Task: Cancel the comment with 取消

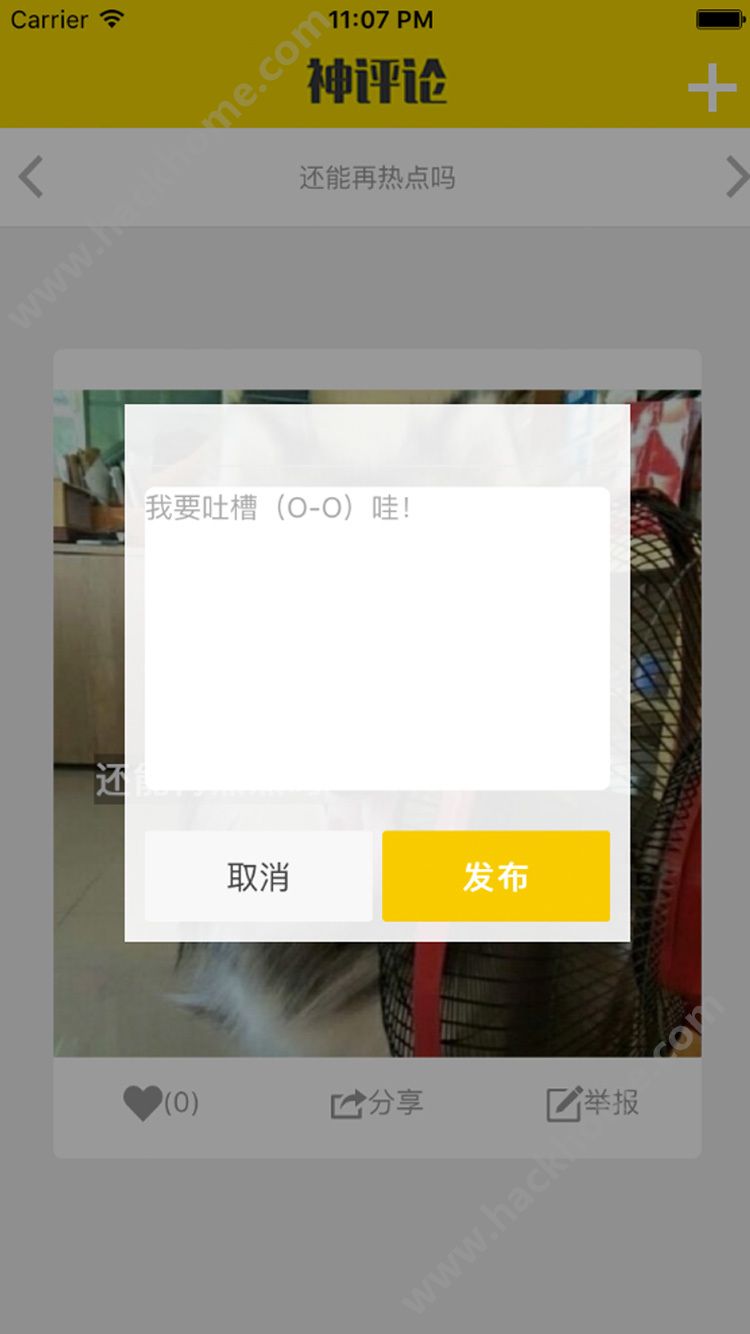Action: (x=258, y=876)
